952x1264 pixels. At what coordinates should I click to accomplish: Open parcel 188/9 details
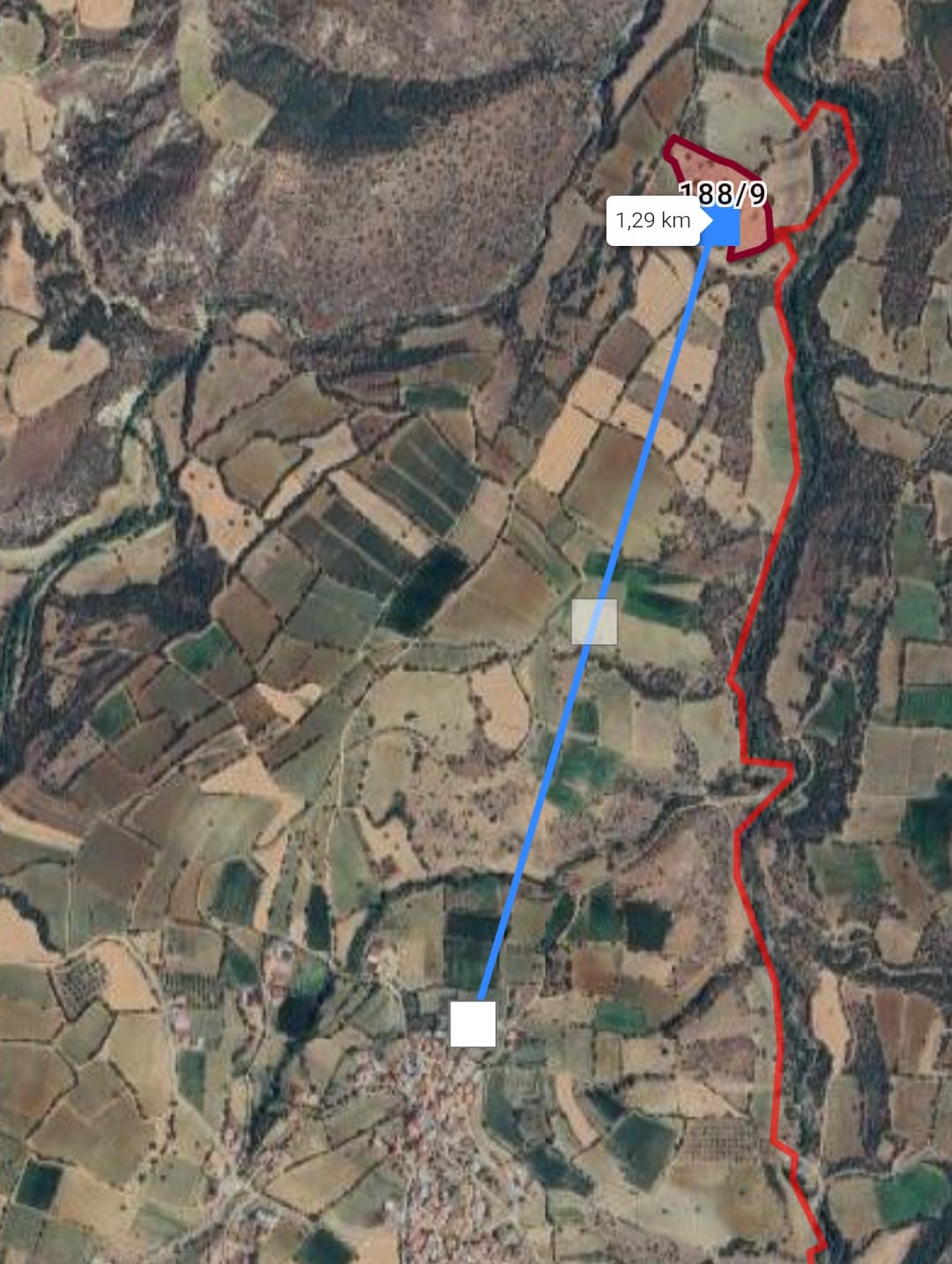[x=721, y=195]
